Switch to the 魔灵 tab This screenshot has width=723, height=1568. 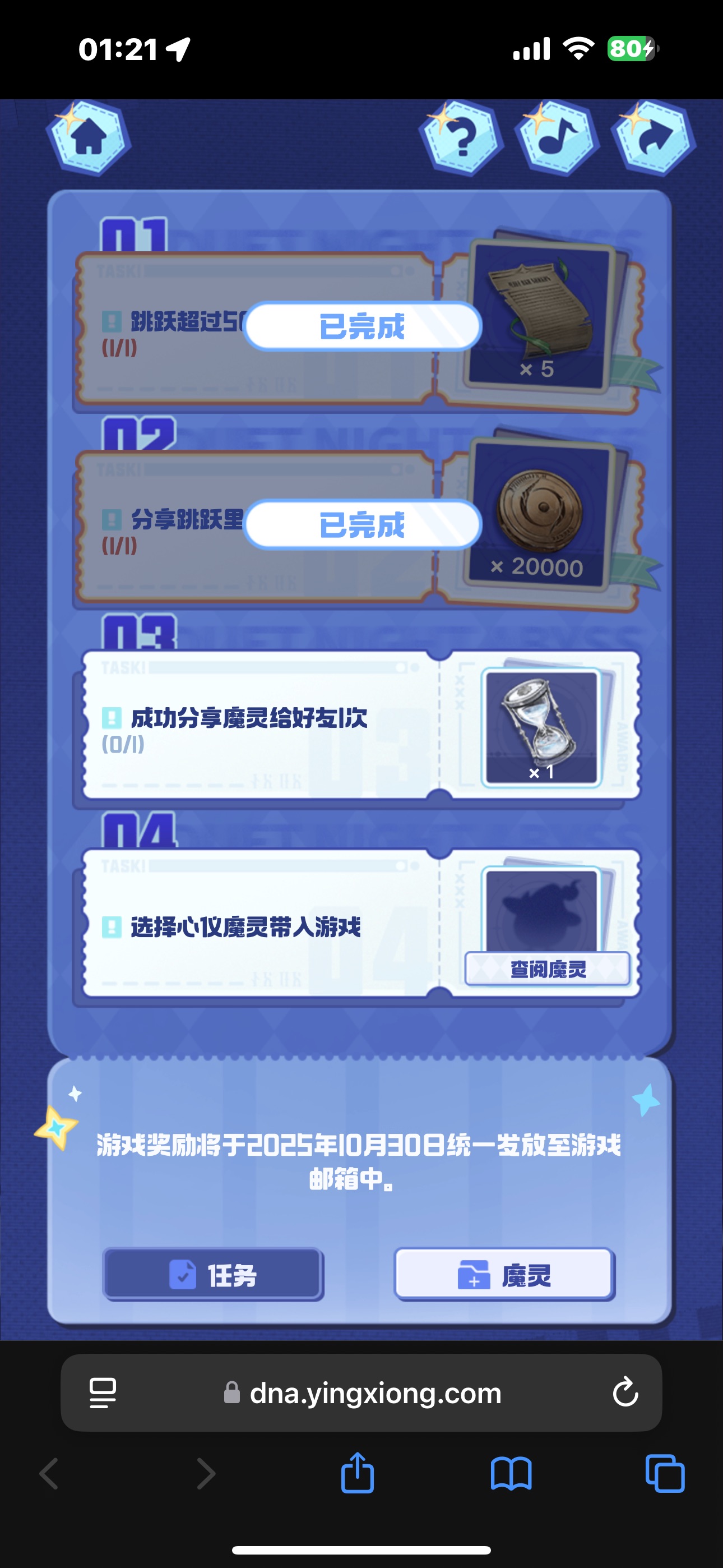point(504,1274)
